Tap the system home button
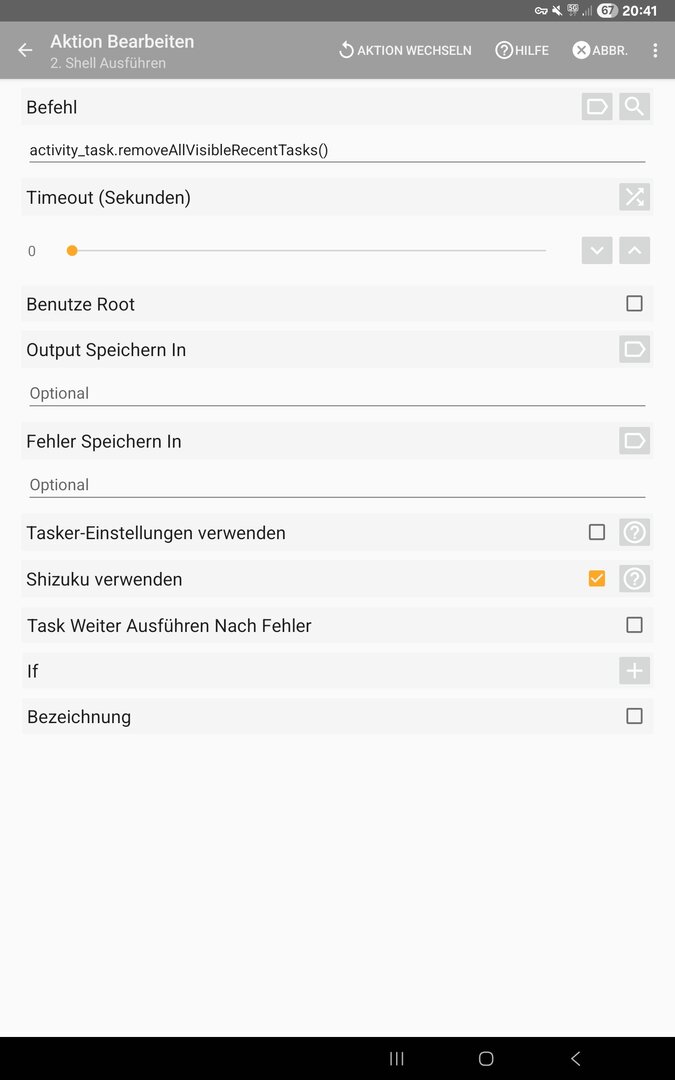 486,1058
